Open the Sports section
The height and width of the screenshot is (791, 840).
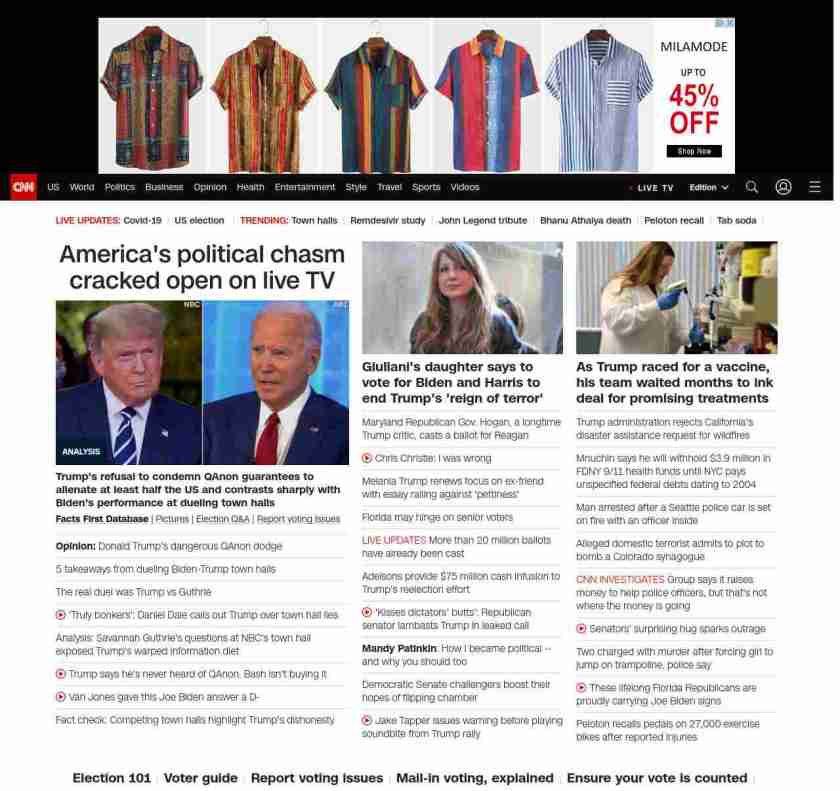pyautogui.click(x=426, y=187)
